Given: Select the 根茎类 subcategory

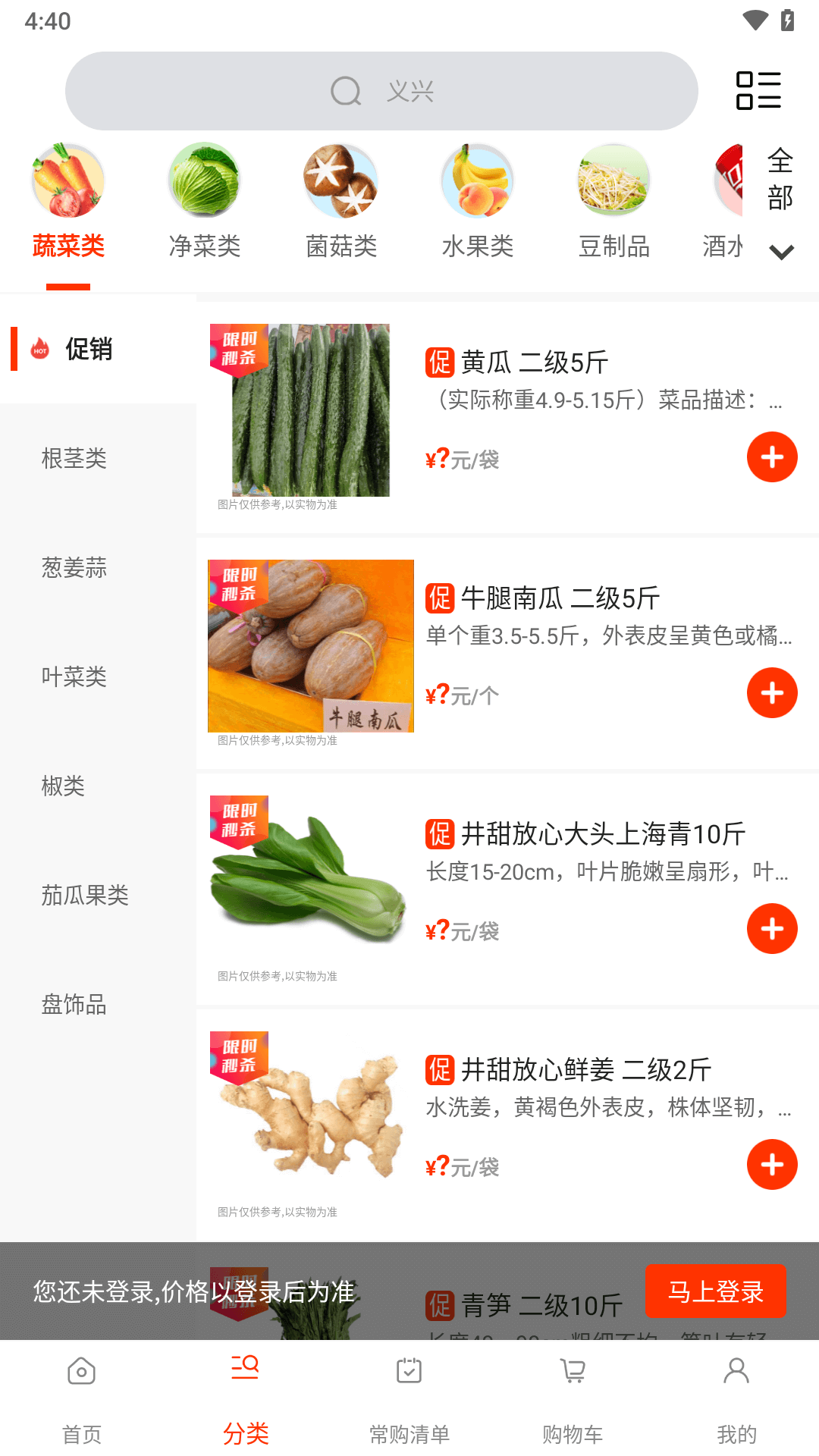Looking at the screenshot, I should (x=74, y=458).
